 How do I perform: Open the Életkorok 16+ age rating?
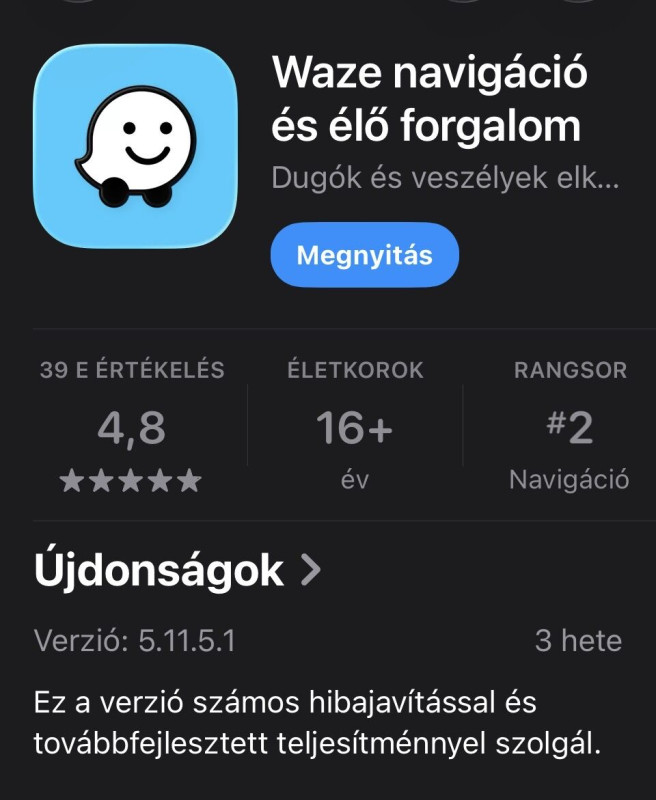click(355, 427)
